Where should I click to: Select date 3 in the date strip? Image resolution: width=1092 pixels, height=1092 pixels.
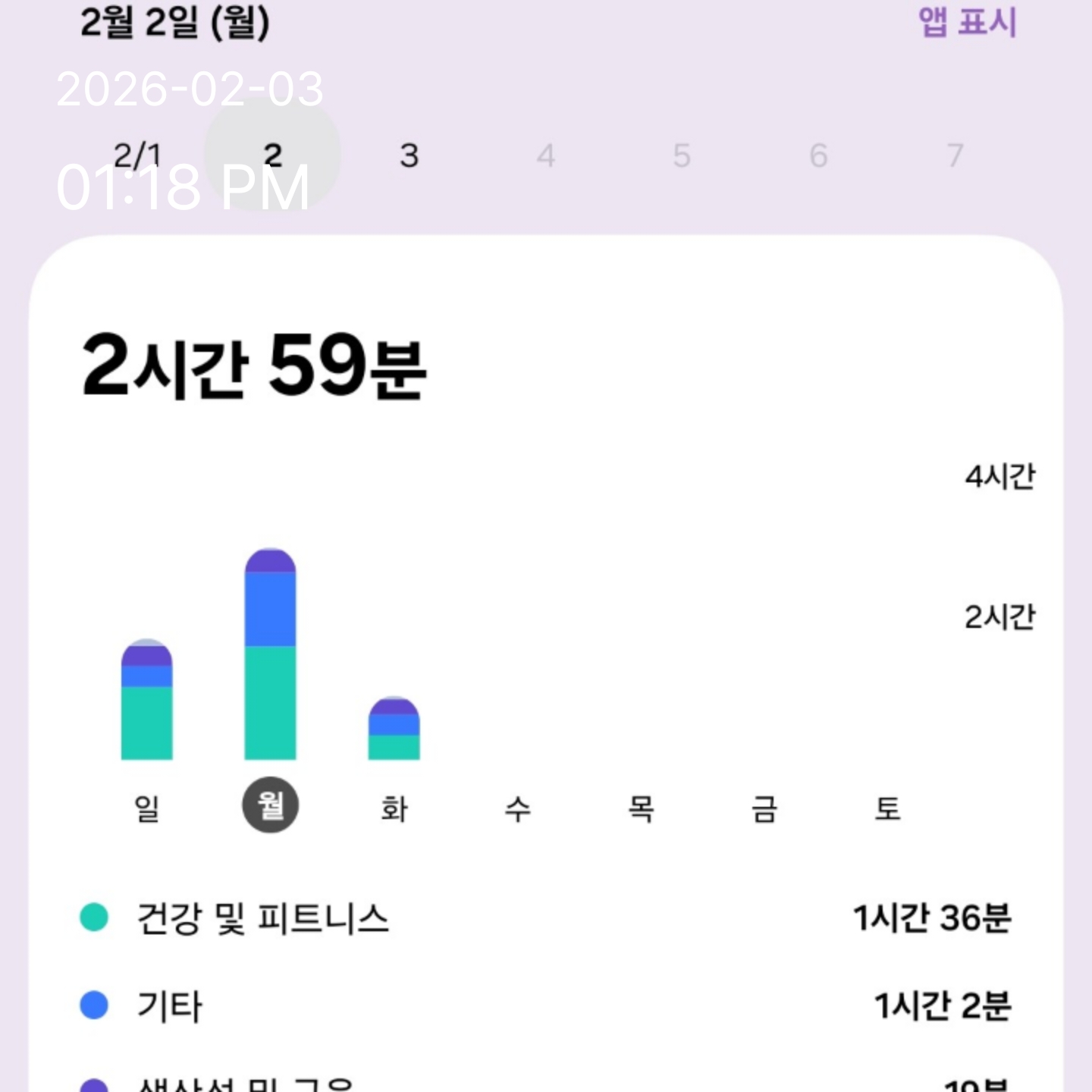(x=409, y=156)
